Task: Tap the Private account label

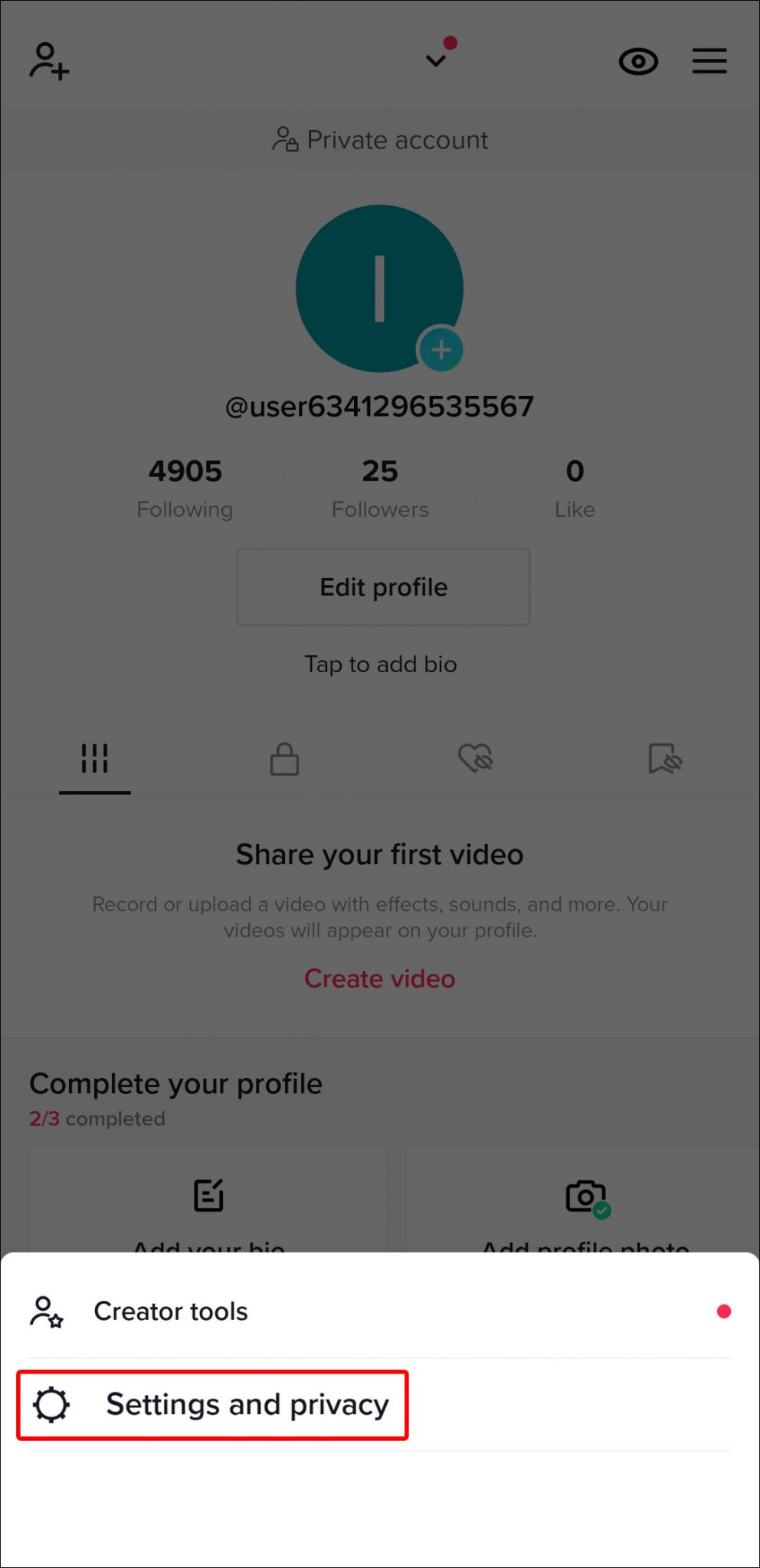Action: [x=380, y=139]
